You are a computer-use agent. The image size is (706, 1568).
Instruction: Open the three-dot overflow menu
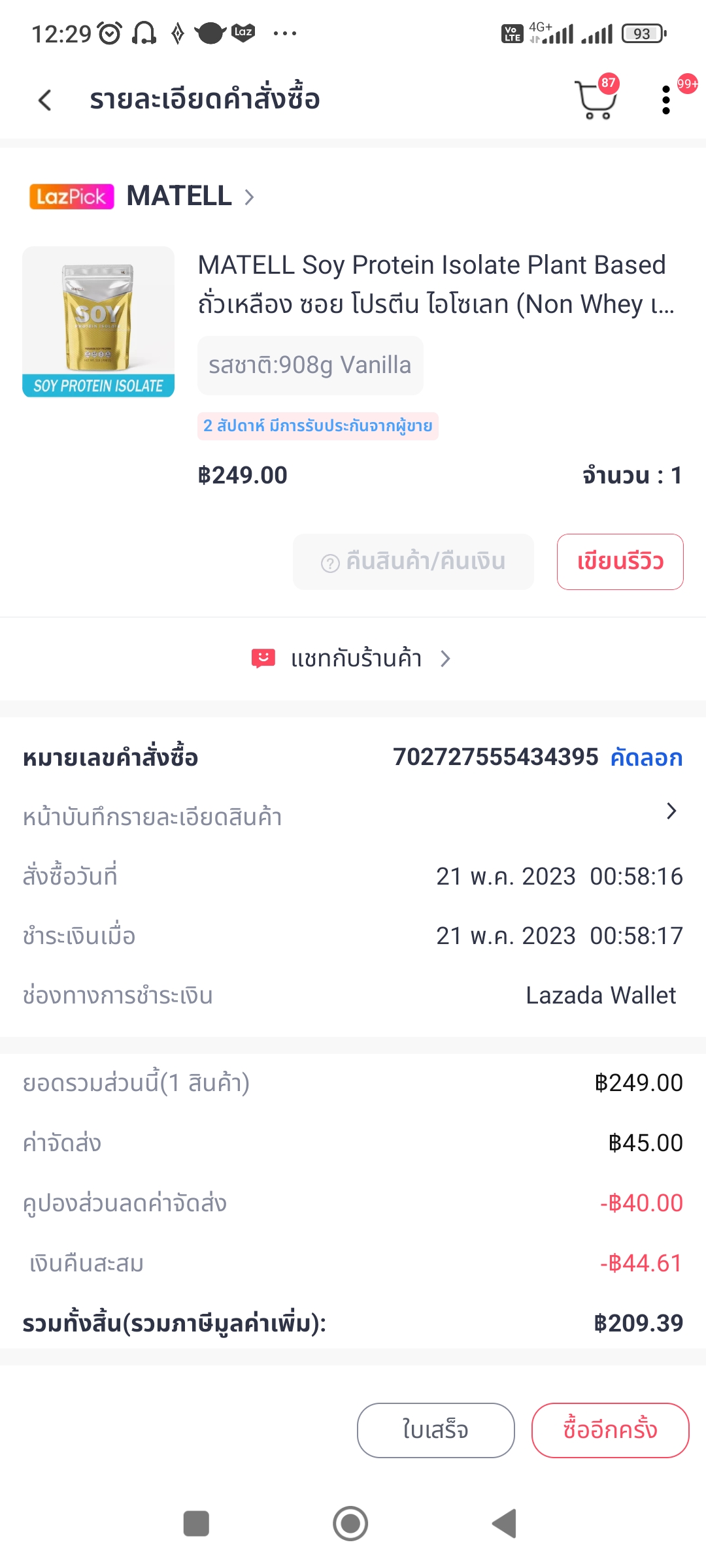coord(666,100)
